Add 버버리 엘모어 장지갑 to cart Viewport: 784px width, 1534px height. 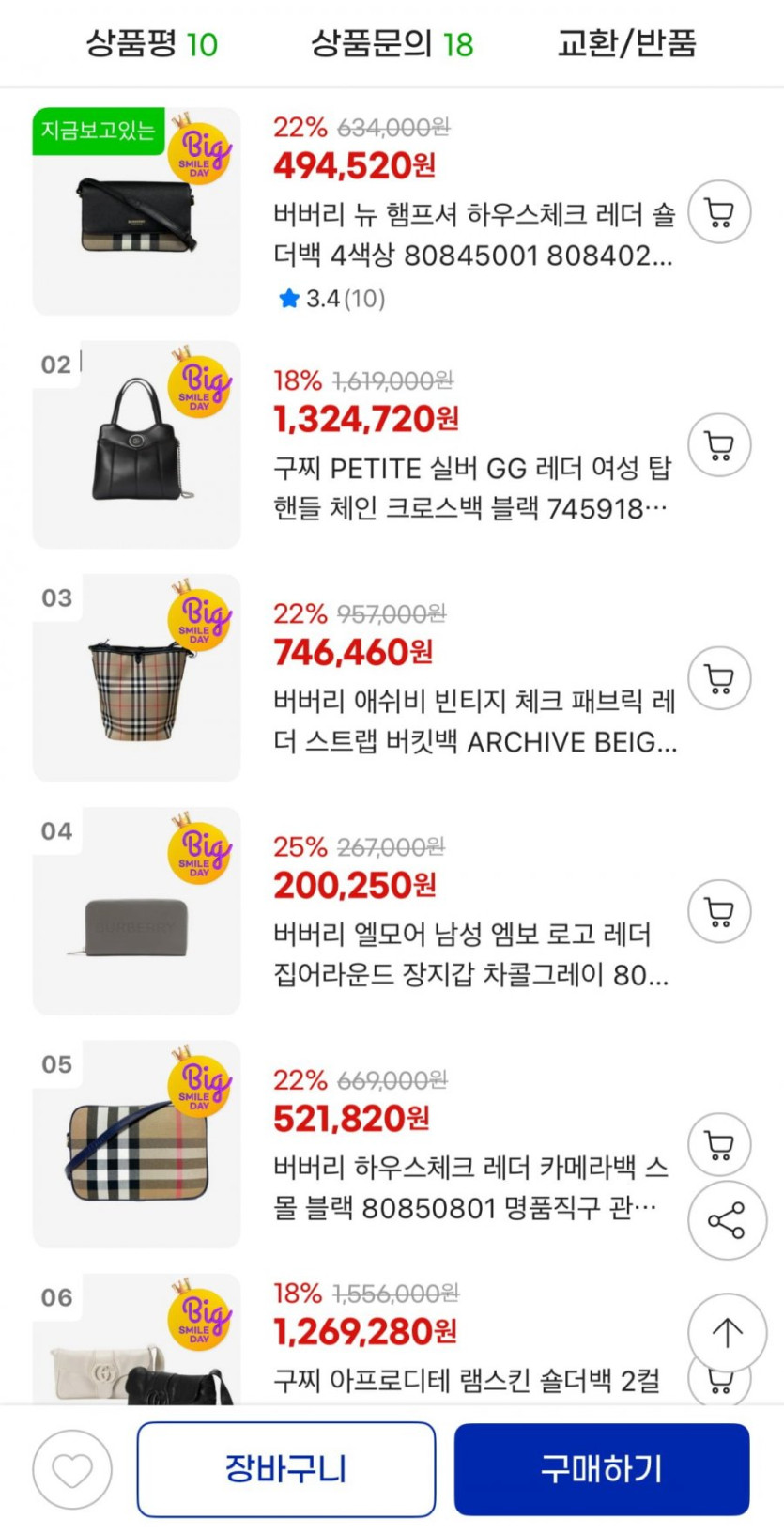[x=719, y=911]
